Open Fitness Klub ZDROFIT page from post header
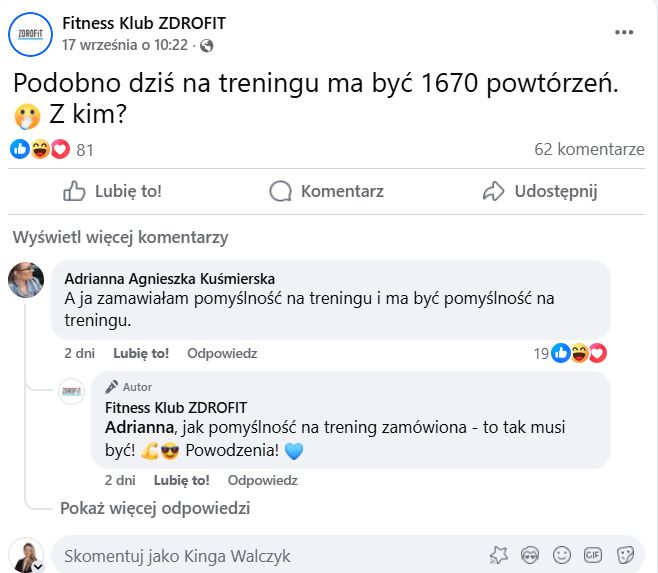 144,22
